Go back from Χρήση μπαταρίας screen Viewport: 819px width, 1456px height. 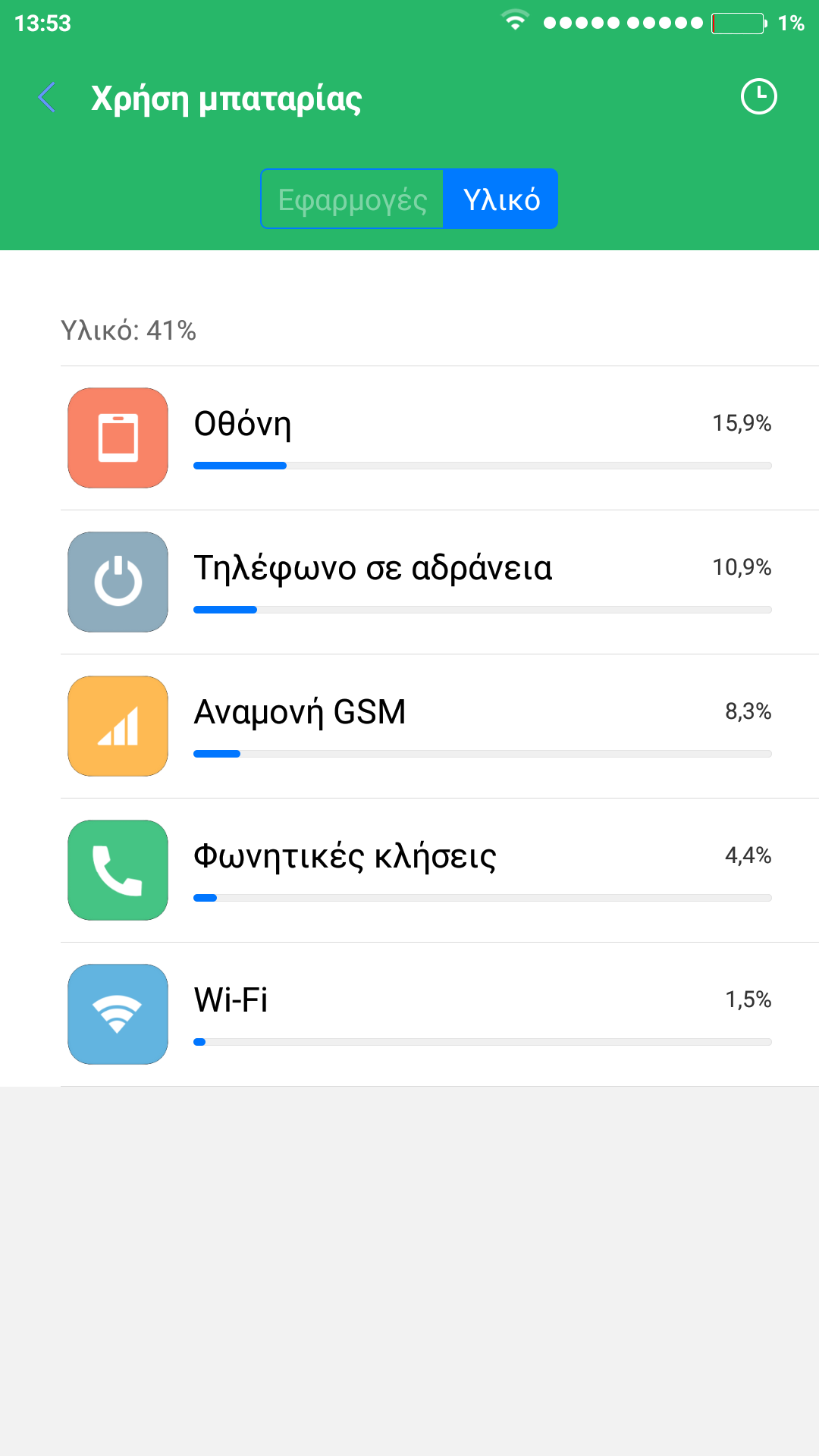[x=47, y=98]
